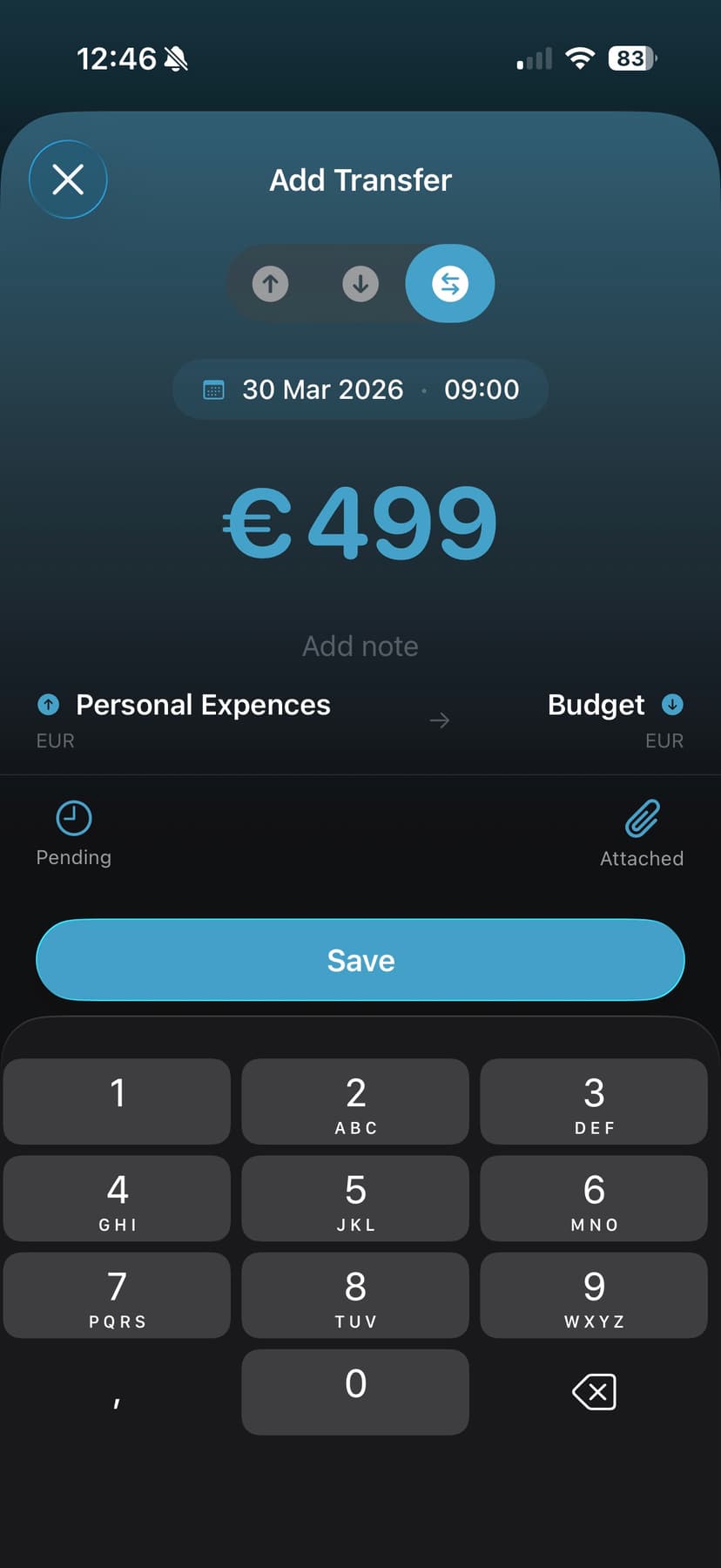Tap the 9 key

point(594,1295)
